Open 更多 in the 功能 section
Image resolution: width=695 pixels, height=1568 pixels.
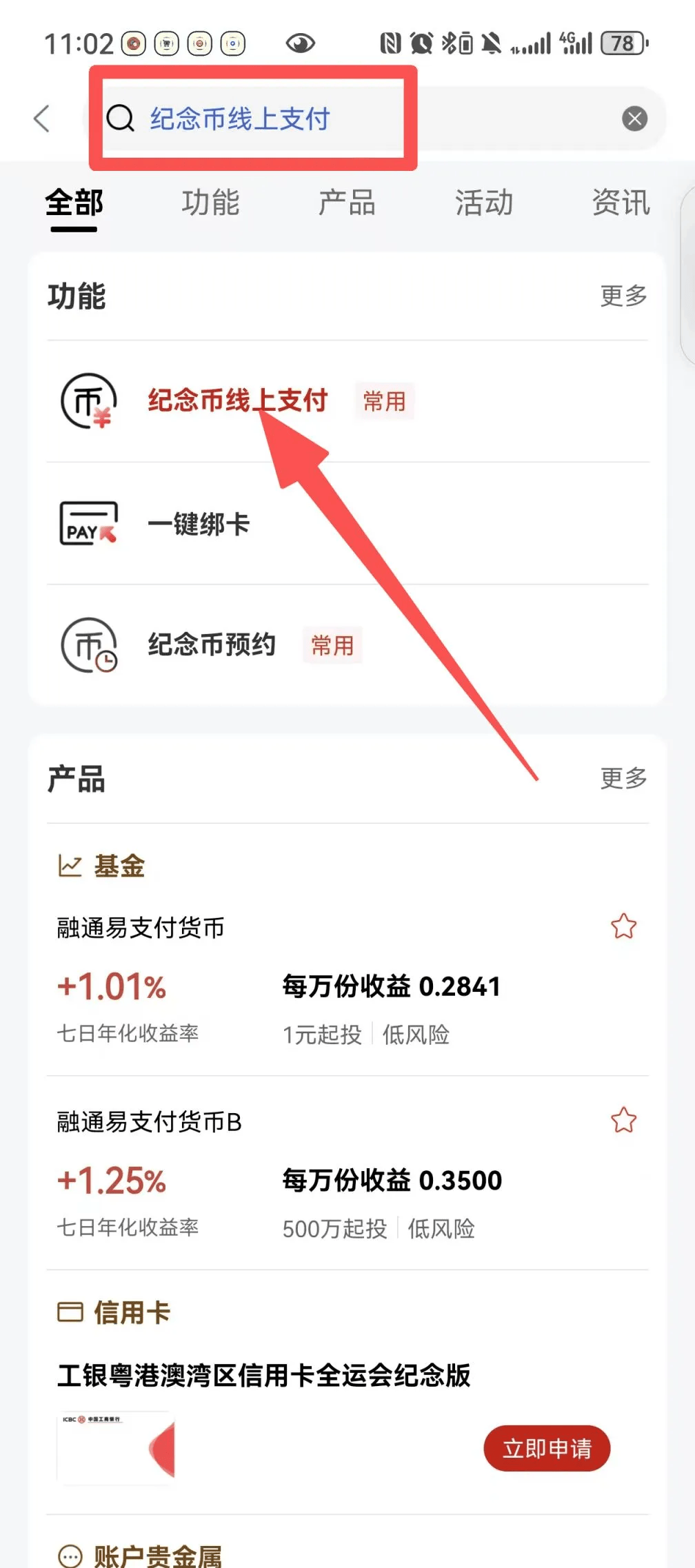(x=623, y=296)
